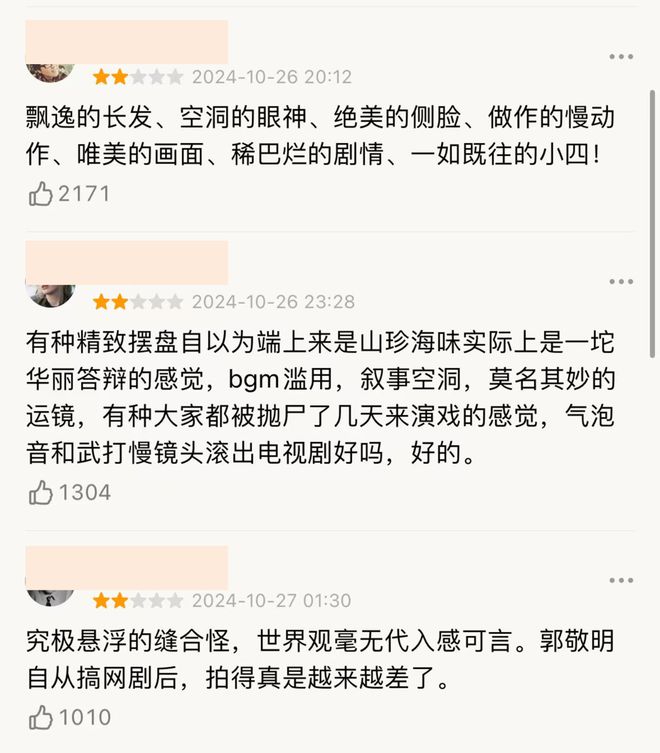660x753 pixels.
Task: Open overflow menu for 2024-10-27 01:30 review
Action: (x=621, y=580)
